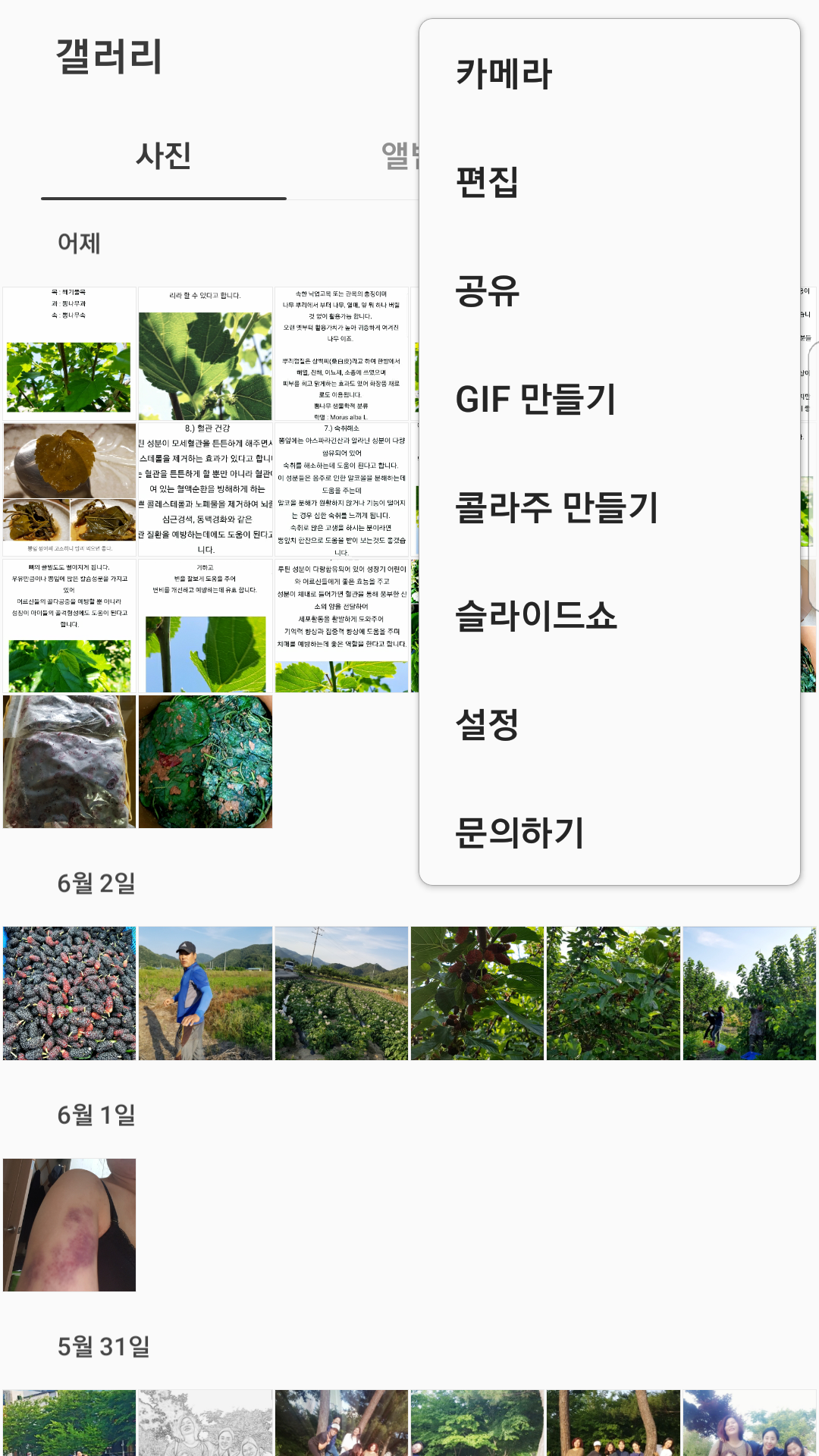The image size is (819, 1456).
Task: Open the green leaves dish photo
Action: (205, 761)
